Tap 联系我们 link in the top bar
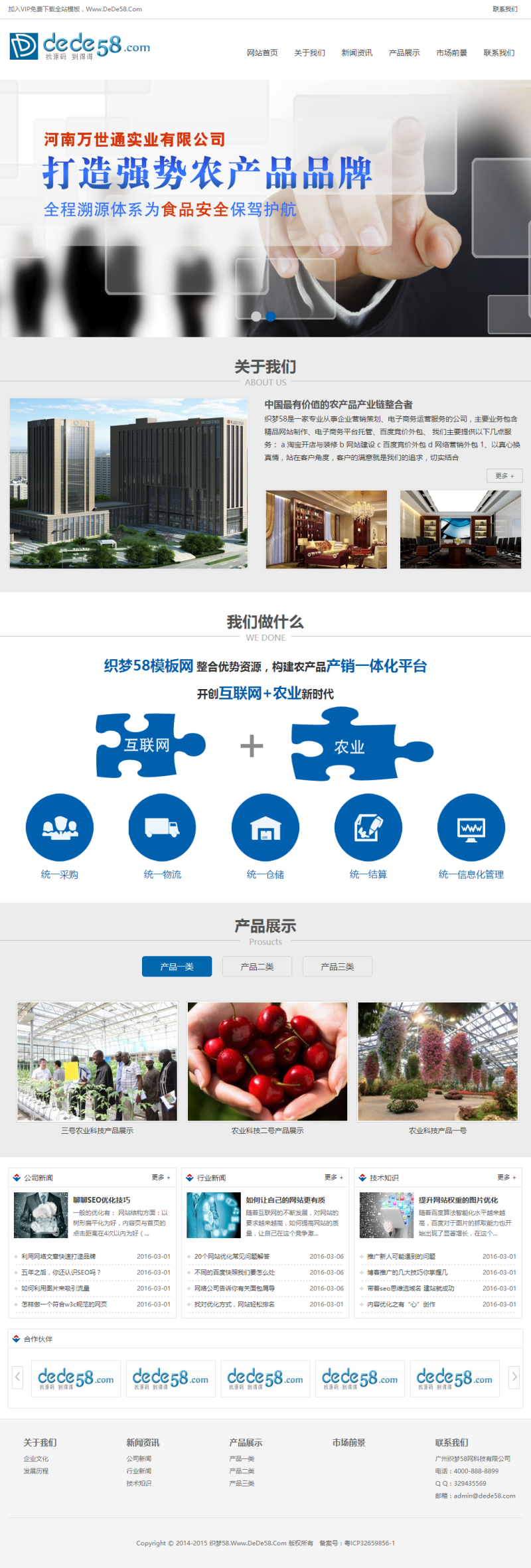Viewport: 531px width, 1568px height. click(x=504, y=9)
